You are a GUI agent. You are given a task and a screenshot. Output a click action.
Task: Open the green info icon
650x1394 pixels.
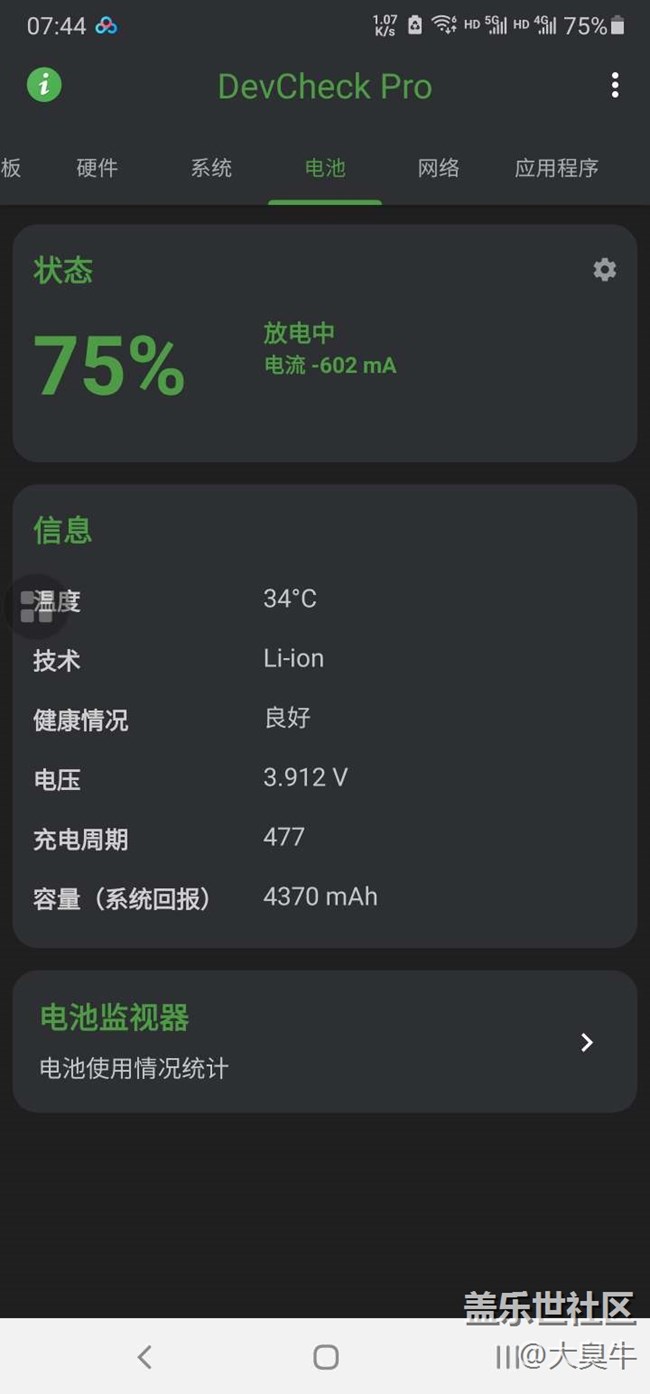click(x=44, y=85)
